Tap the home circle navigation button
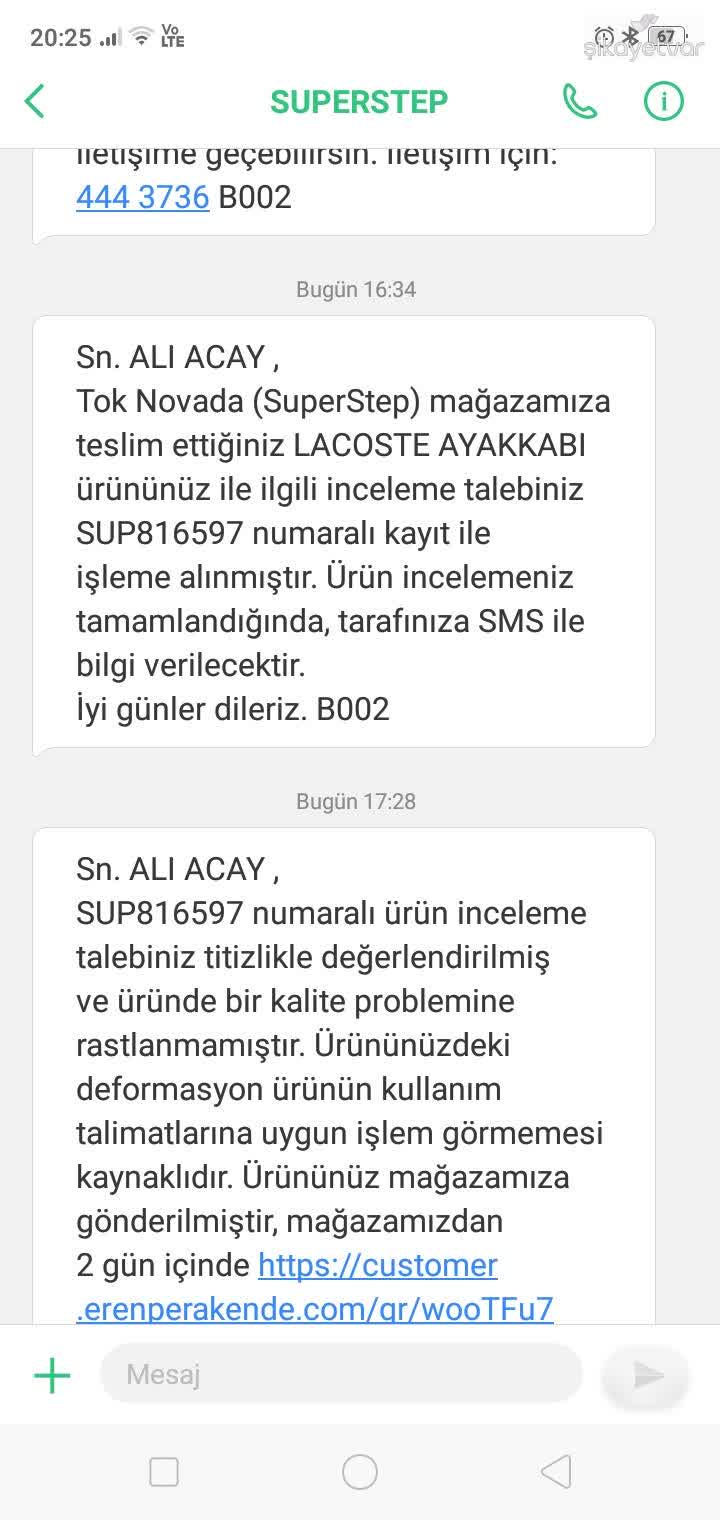 pyautogui.click(x=359, y=1471)
